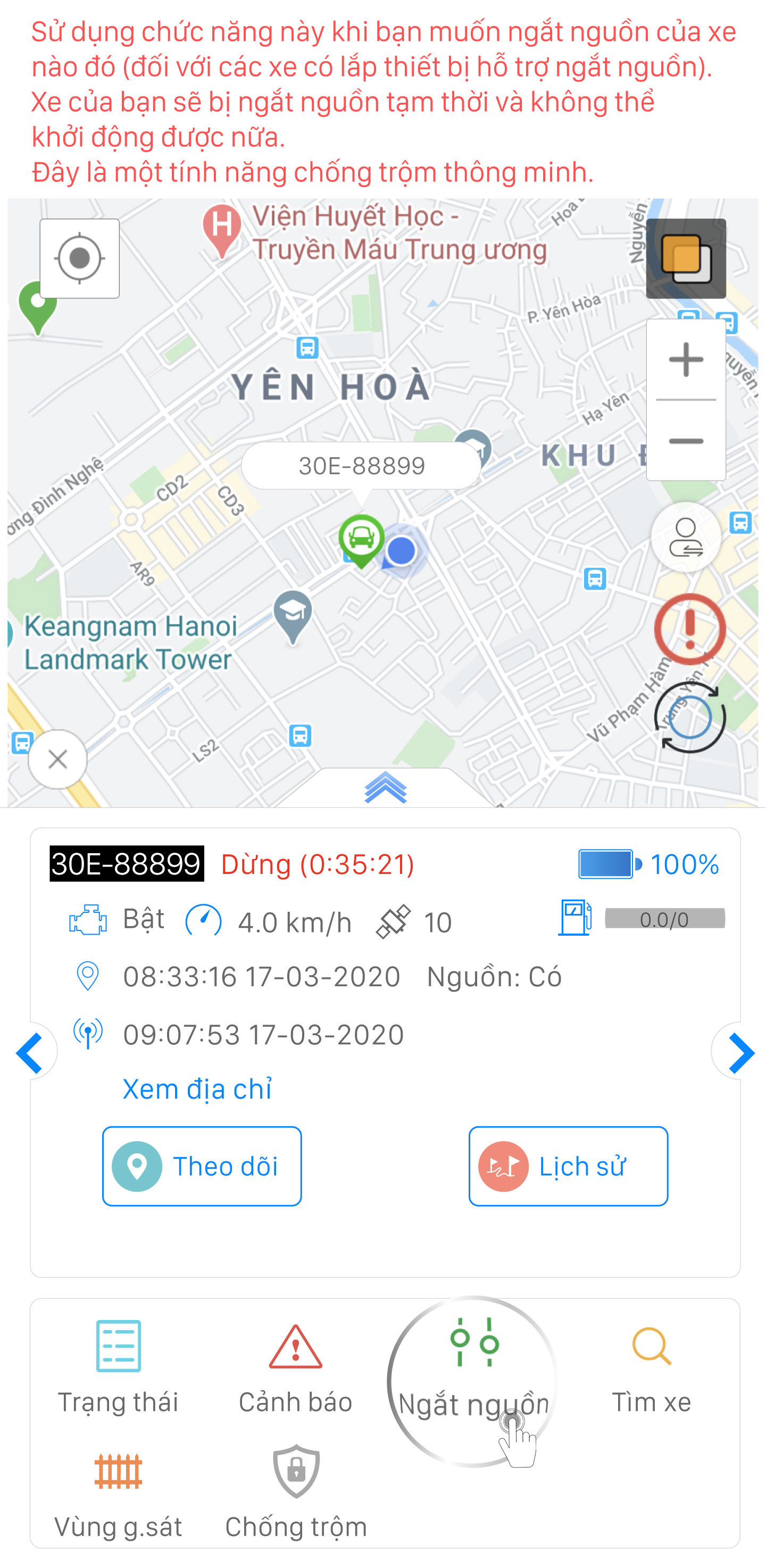Screen dimensions: 766x1568
Task: Expand the panel with the up chevrons
Action: click(x=385, y=787)
